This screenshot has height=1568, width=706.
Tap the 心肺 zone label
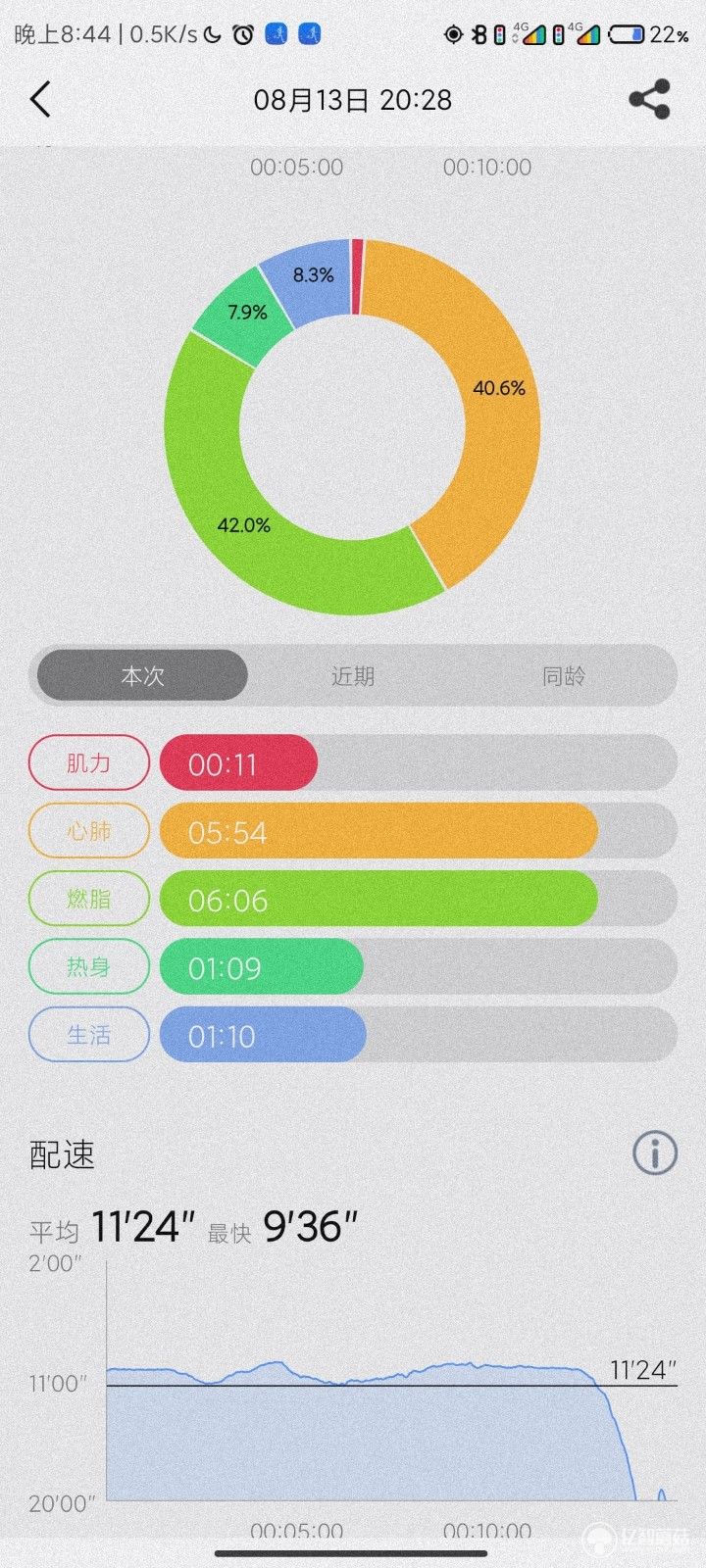coord(89,831)
